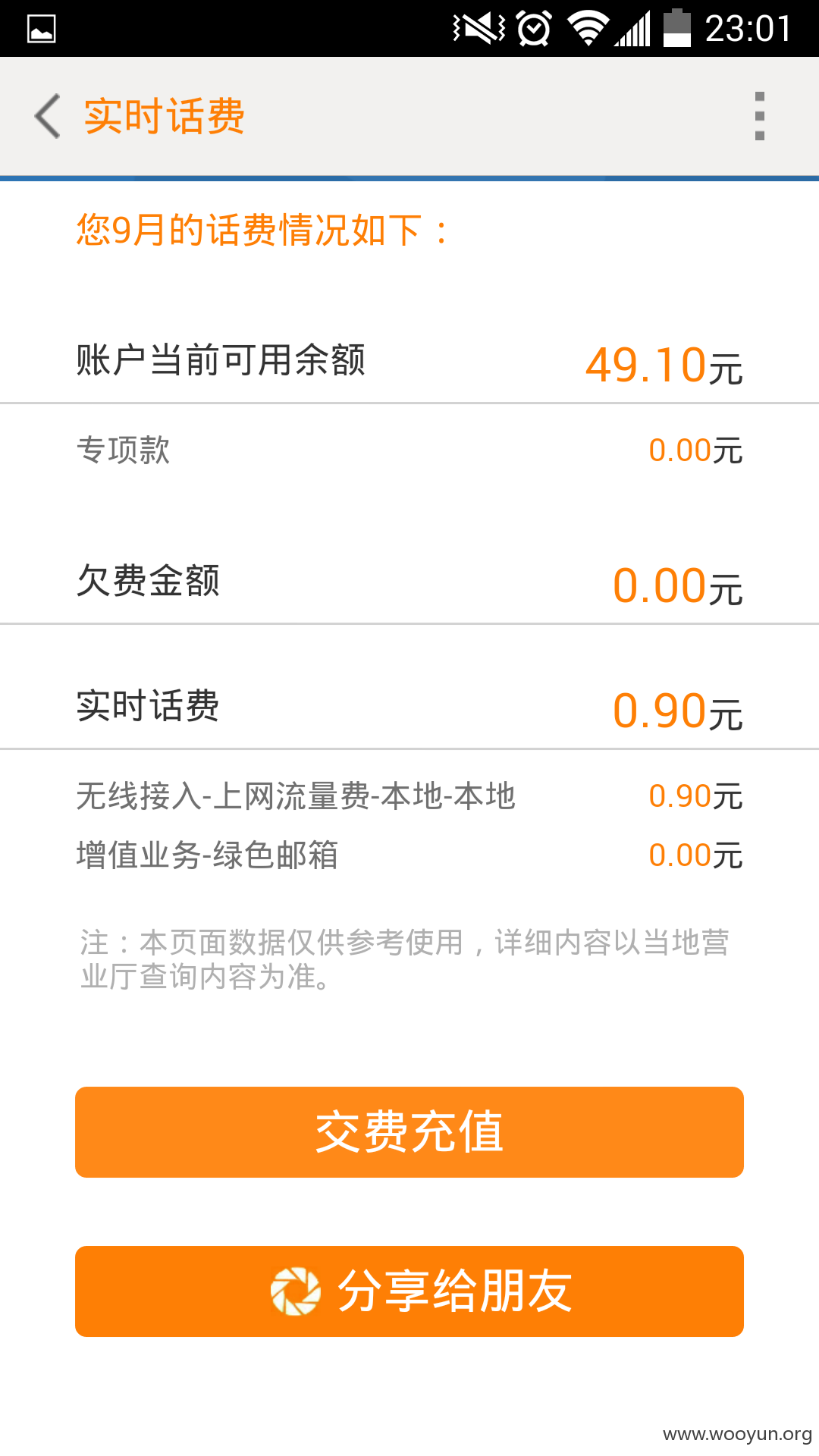This screenshot has width=819, height=1456.
Task: Tap the 交费充值 button to recharge
Action: pos(409,1132)
